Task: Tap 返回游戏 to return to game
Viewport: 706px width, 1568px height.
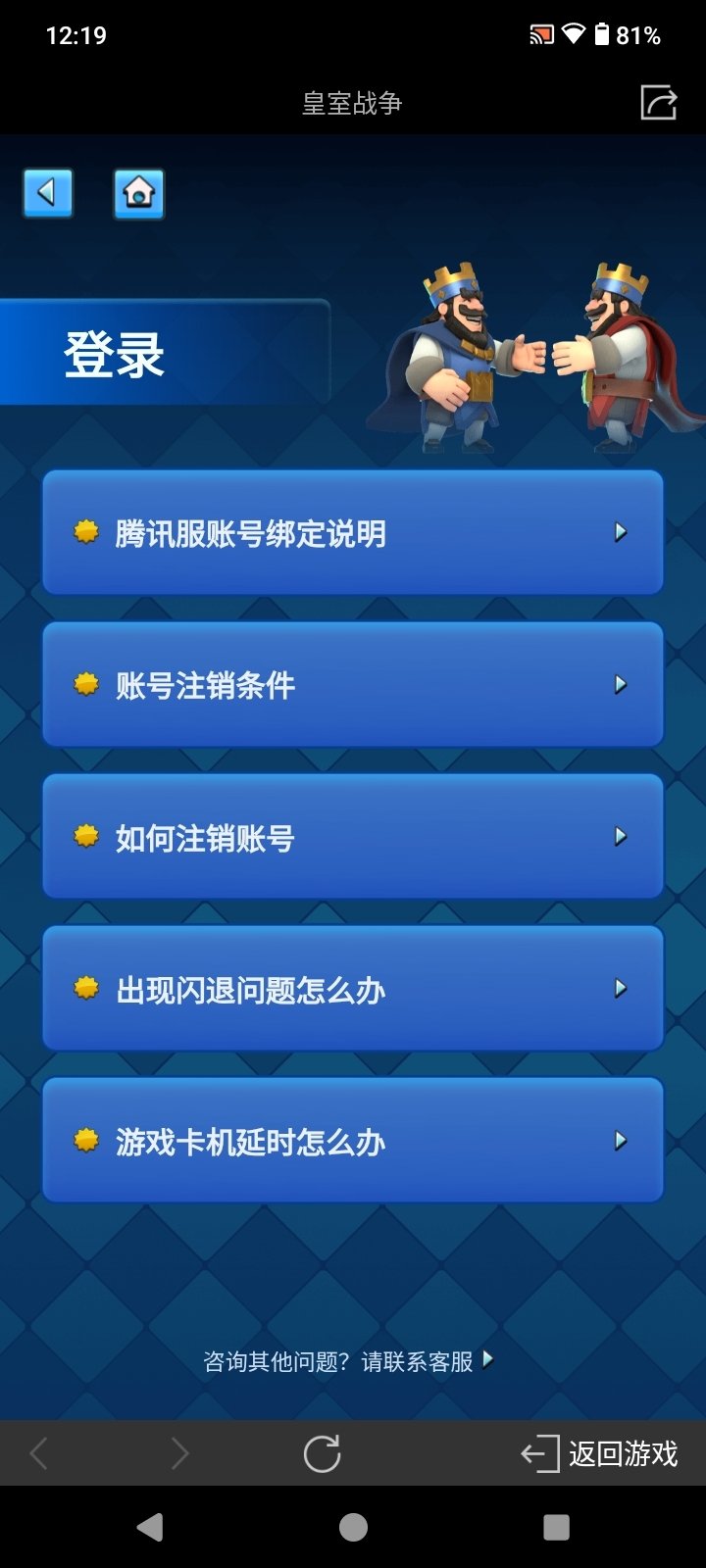Action: coord(600,1453)
